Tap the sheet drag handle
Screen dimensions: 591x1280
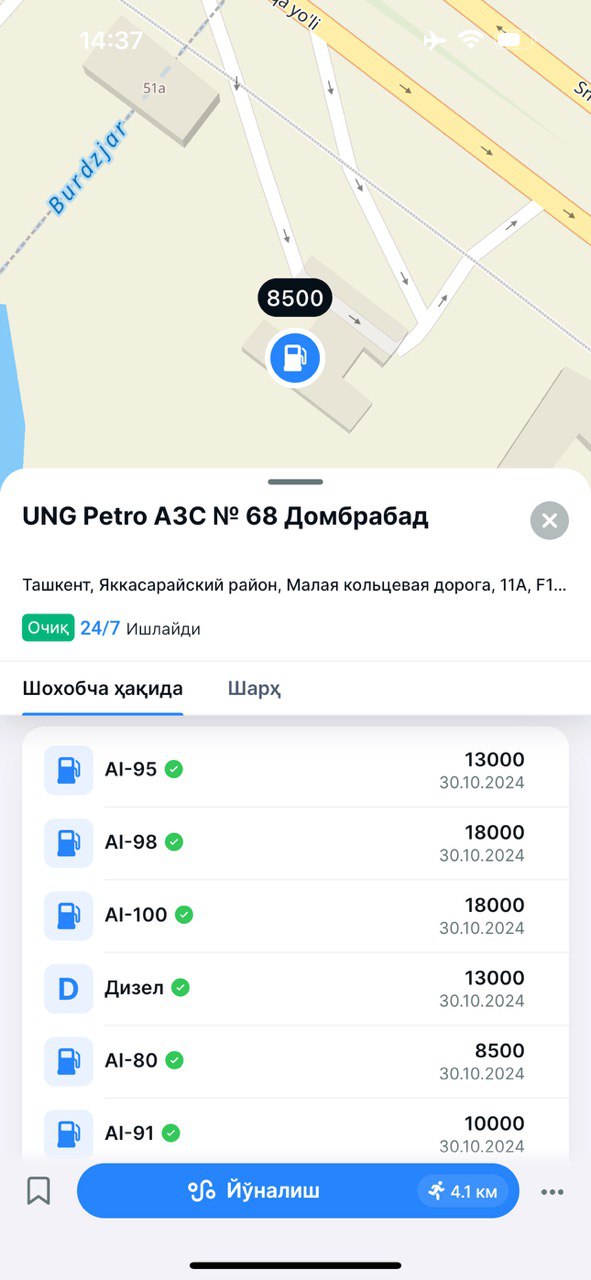point(295,482)
